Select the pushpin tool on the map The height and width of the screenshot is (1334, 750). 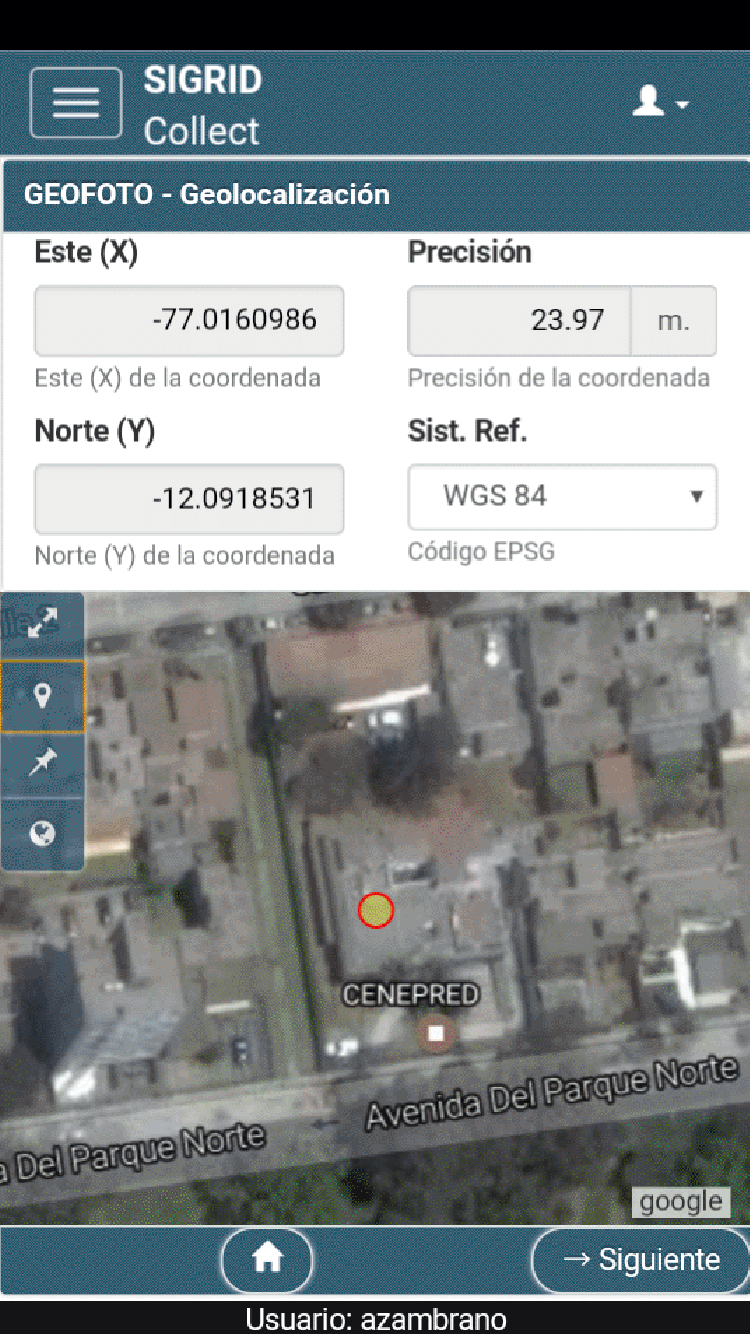42,764
